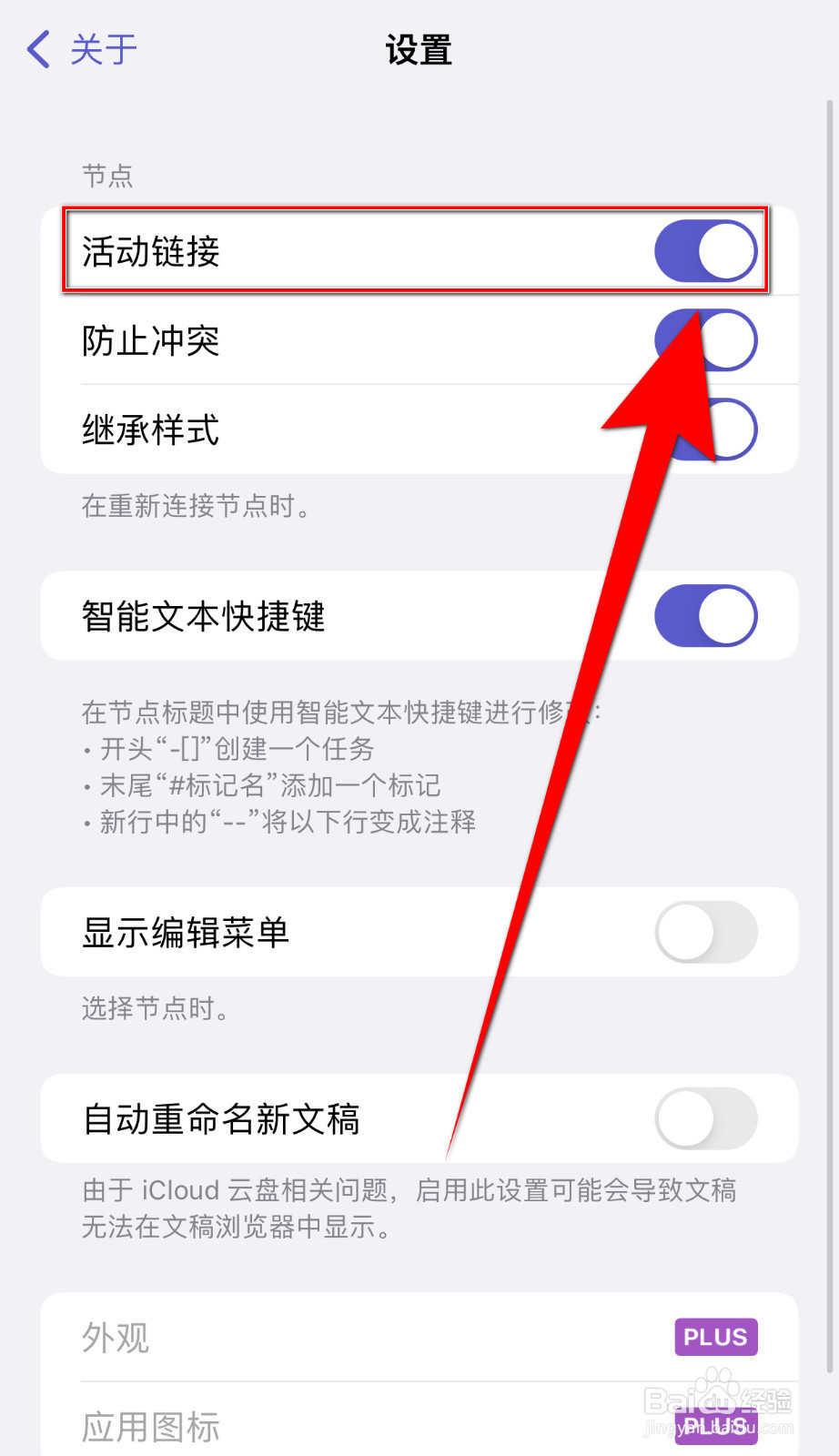Tap the 设置 page title
The height and width of the screenshot is (1456, 839).
click(x=419, y=52)
